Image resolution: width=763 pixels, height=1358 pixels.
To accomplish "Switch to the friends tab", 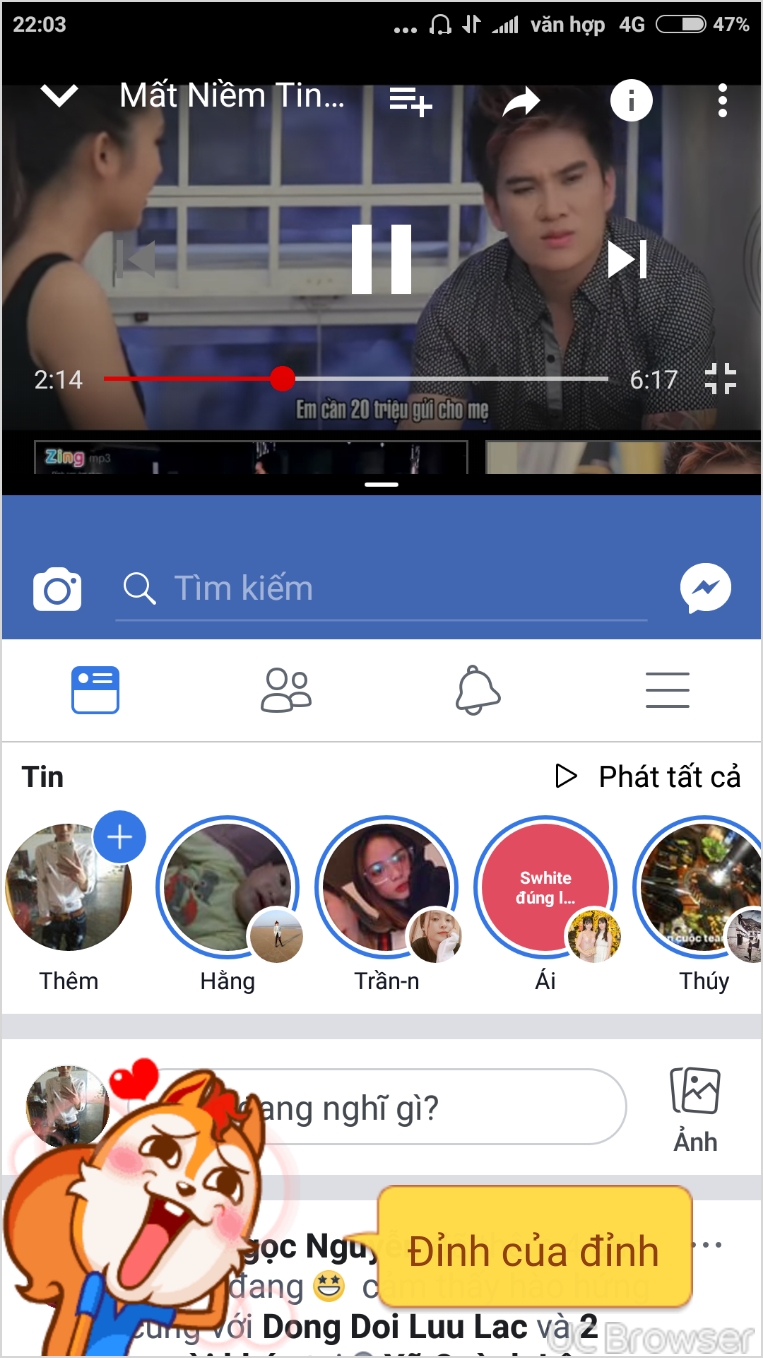I will 286,690.
